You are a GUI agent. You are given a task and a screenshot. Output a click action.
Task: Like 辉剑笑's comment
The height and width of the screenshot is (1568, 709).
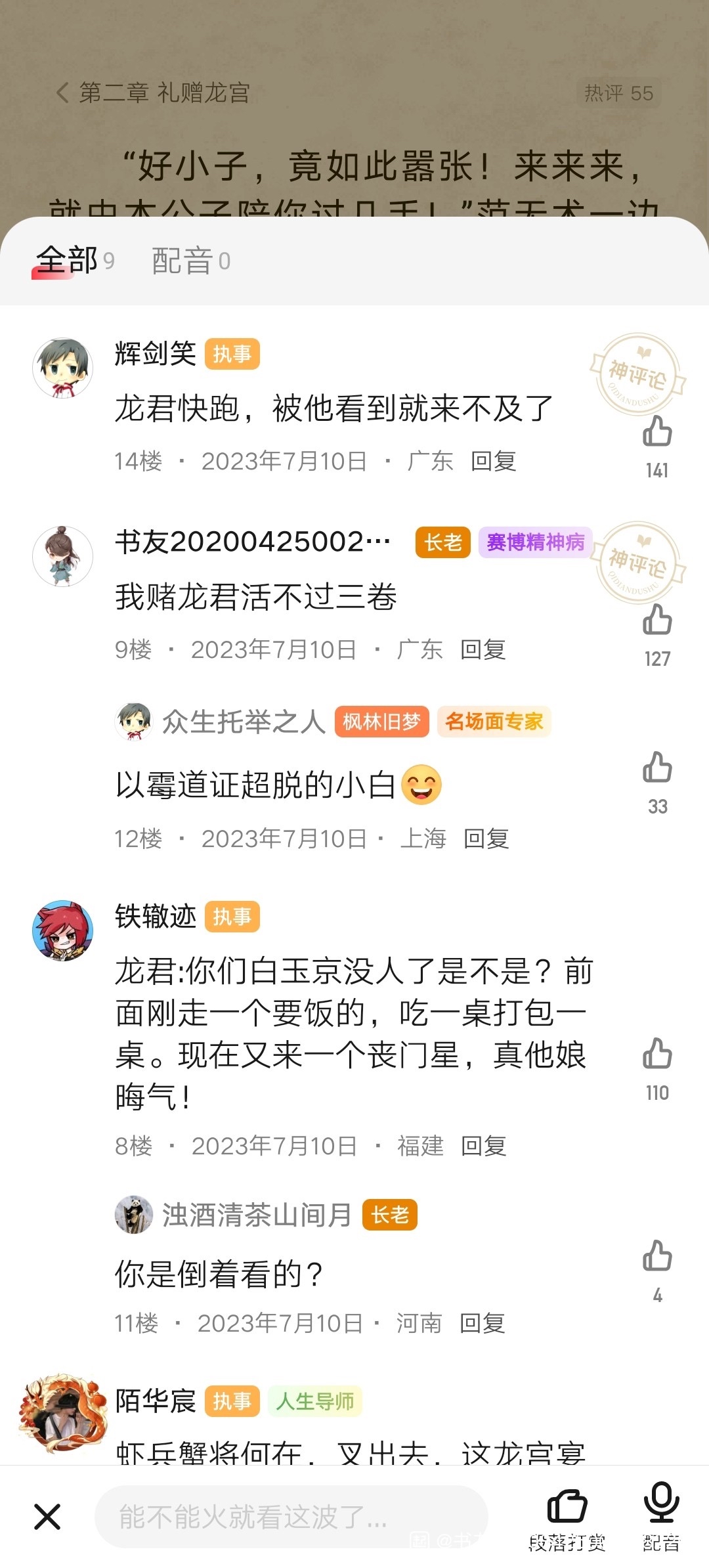(x=656, y=432)
